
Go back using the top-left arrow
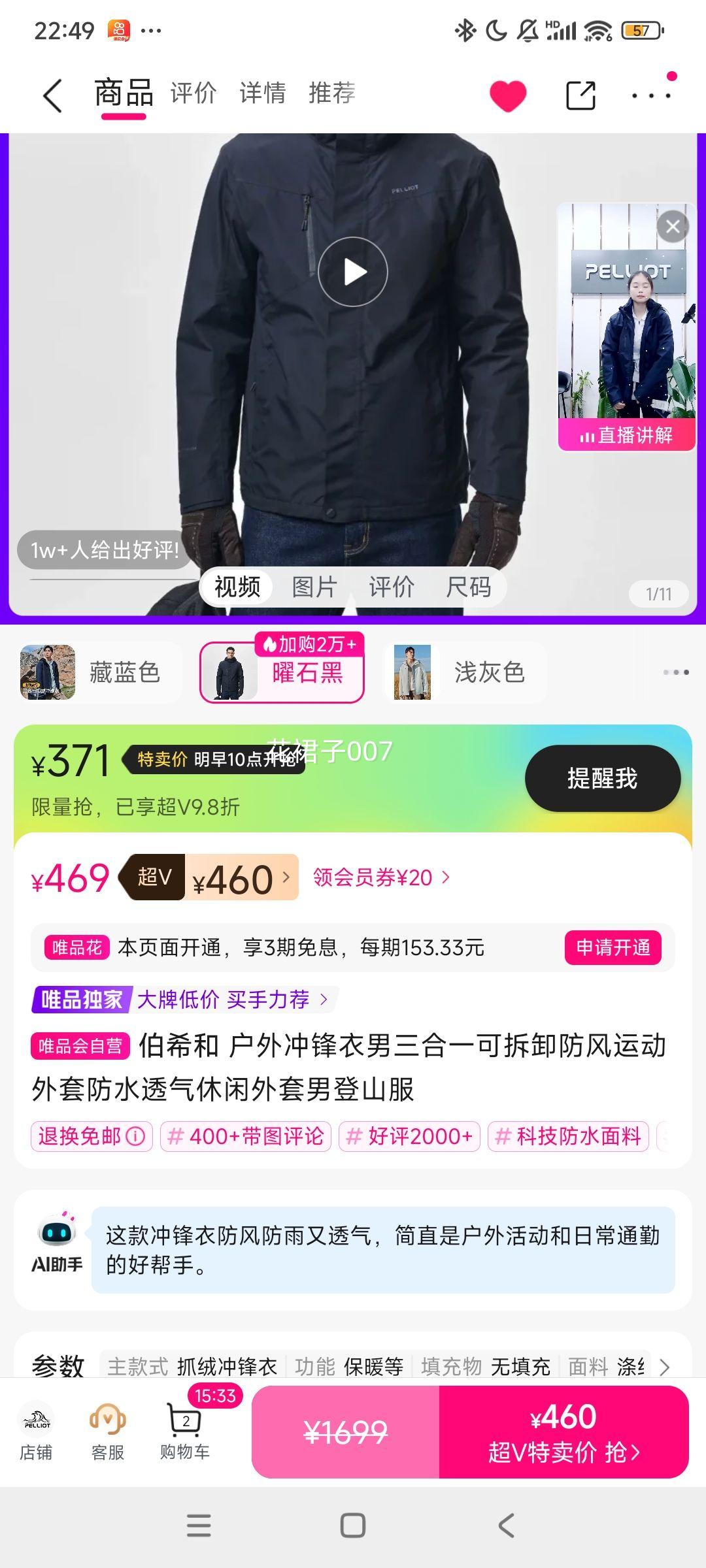coord(52,96)
